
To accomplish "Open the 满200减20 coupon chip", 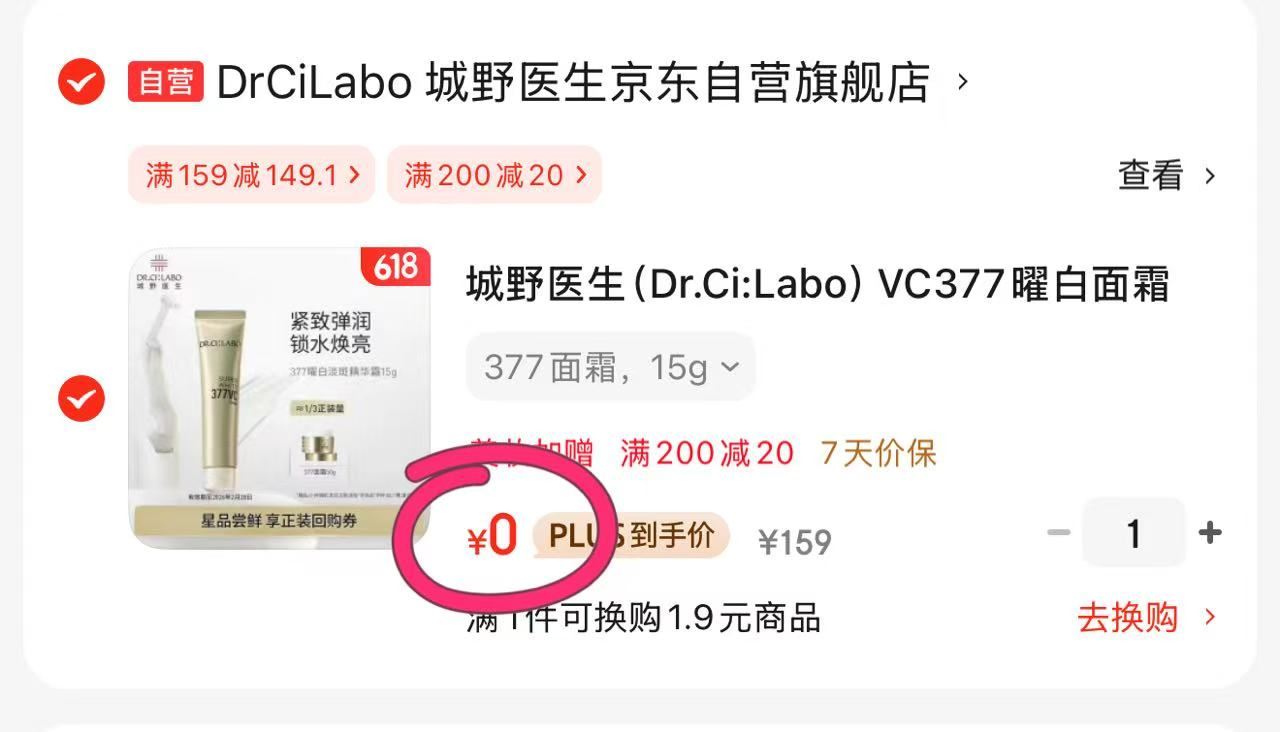I will 494,175.
